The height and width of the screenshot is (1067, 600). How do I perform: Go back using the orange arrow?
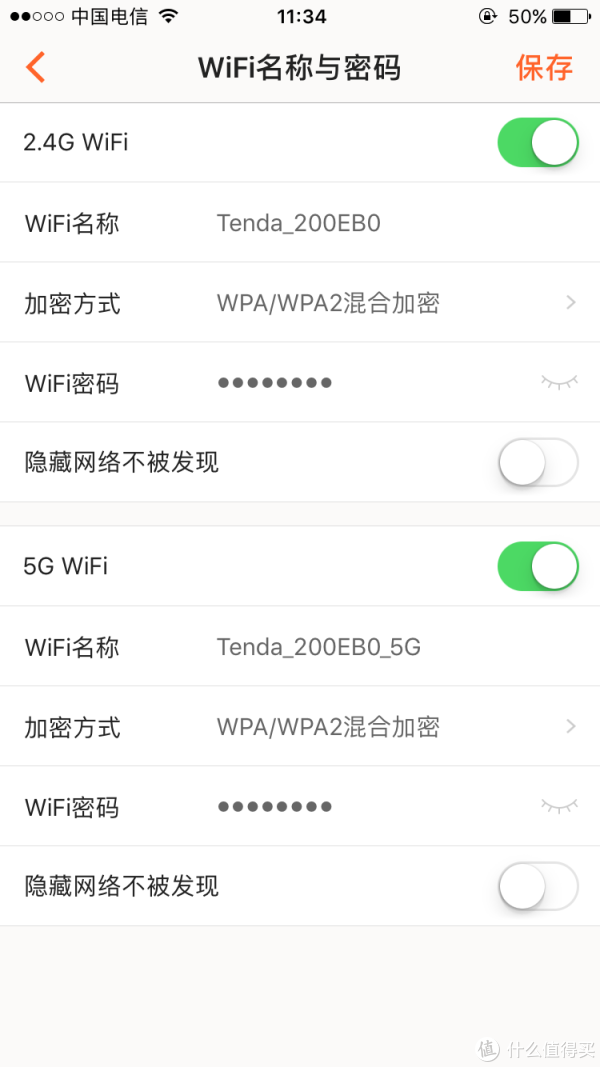point(35,67)
